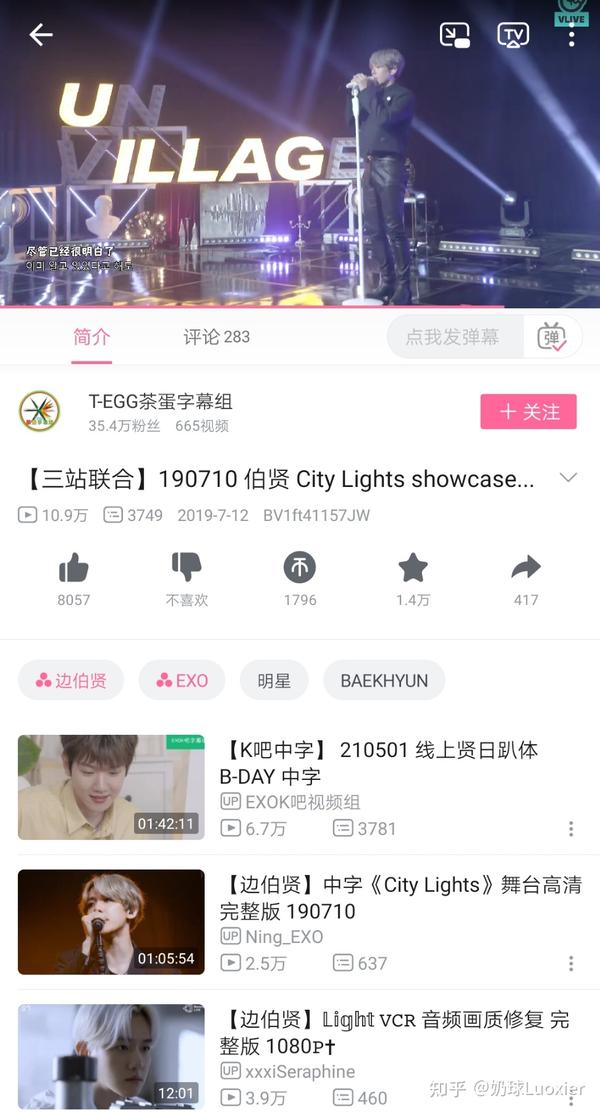Expand the video title description chevron
Viewport: 600px width, 1113px height.
click(x=568, y=478)
